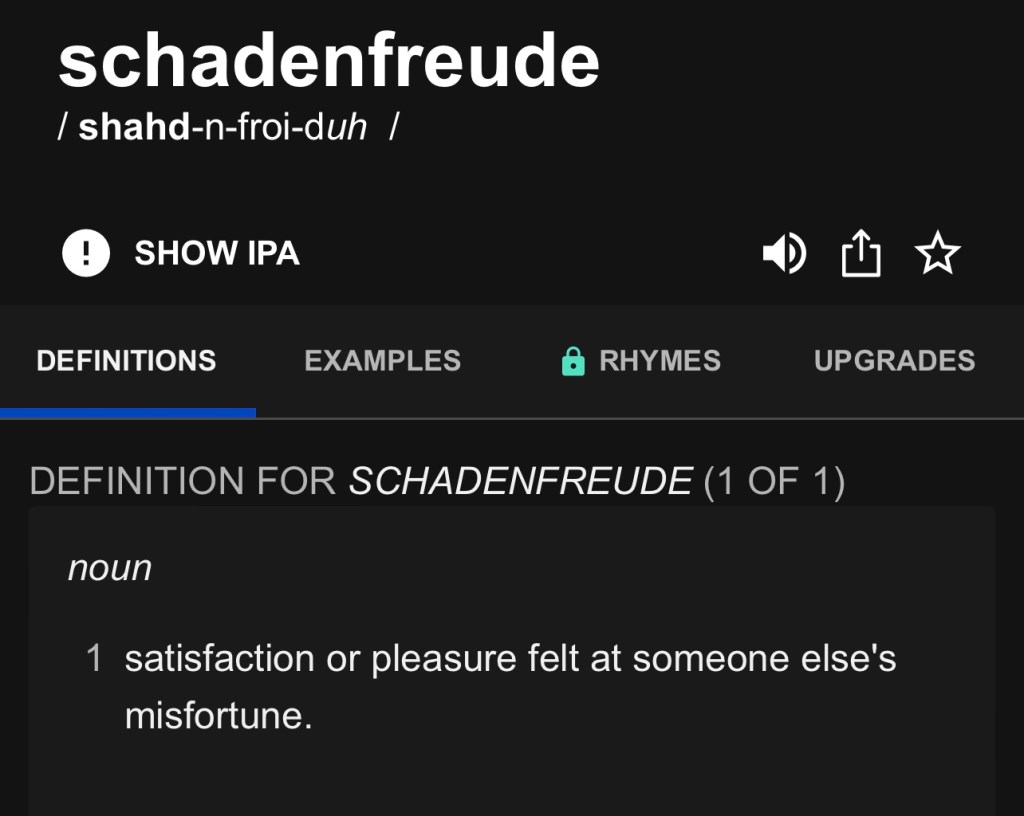1024x816 pixels.
Task: Switch to the Examples tab
Action: (382, 361)
